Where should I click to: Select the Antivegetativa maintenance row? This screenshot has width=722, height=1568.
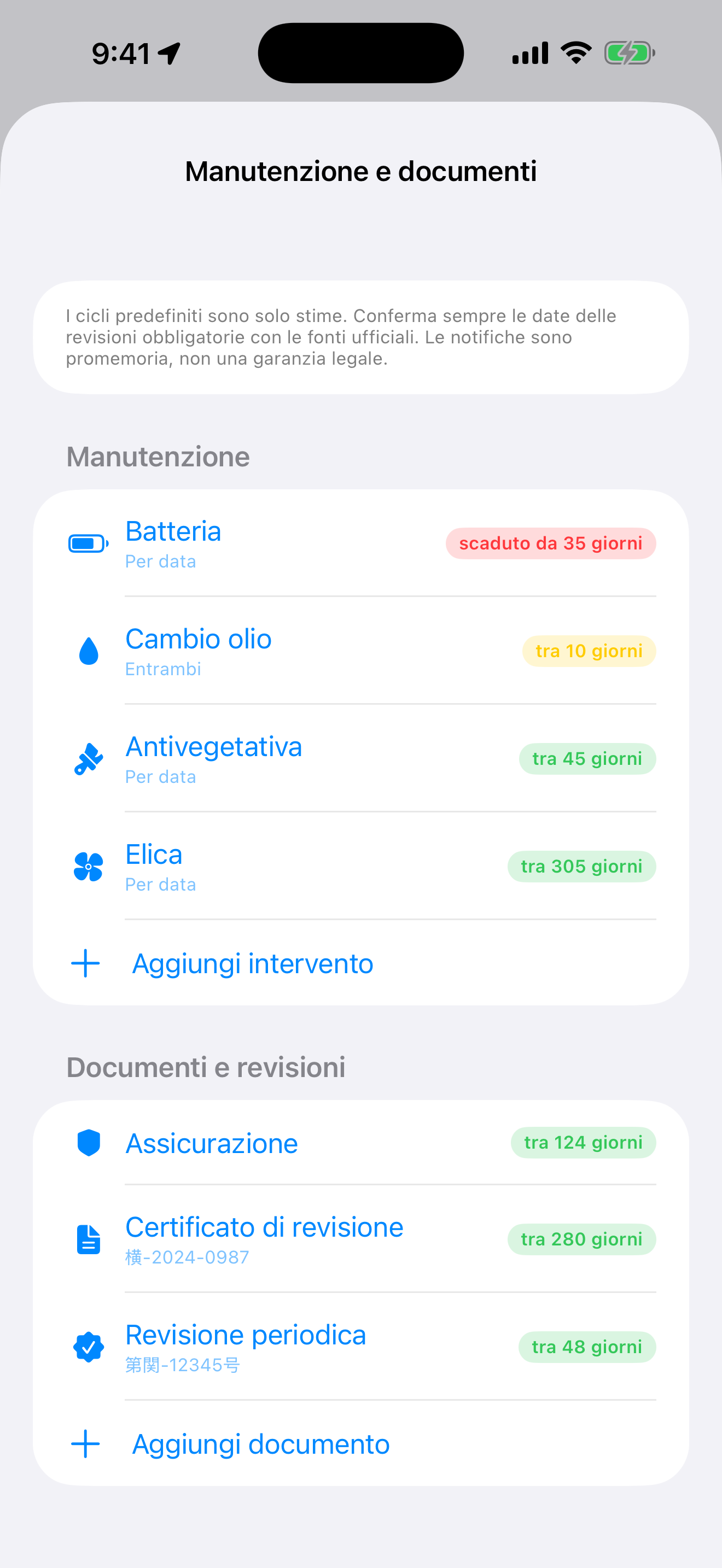tap(361, 758)
